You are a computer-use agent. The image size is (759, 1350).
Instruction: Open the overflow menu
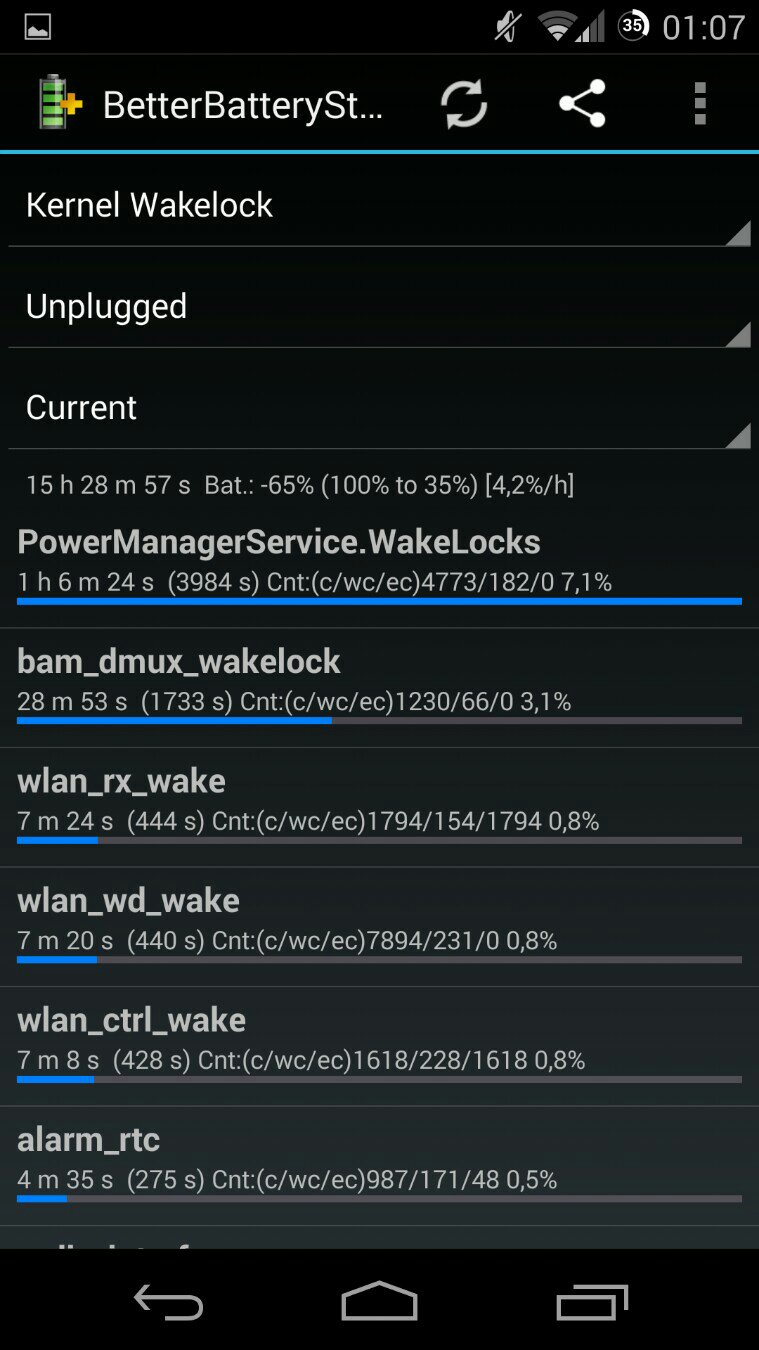click(x=700, y=104)
